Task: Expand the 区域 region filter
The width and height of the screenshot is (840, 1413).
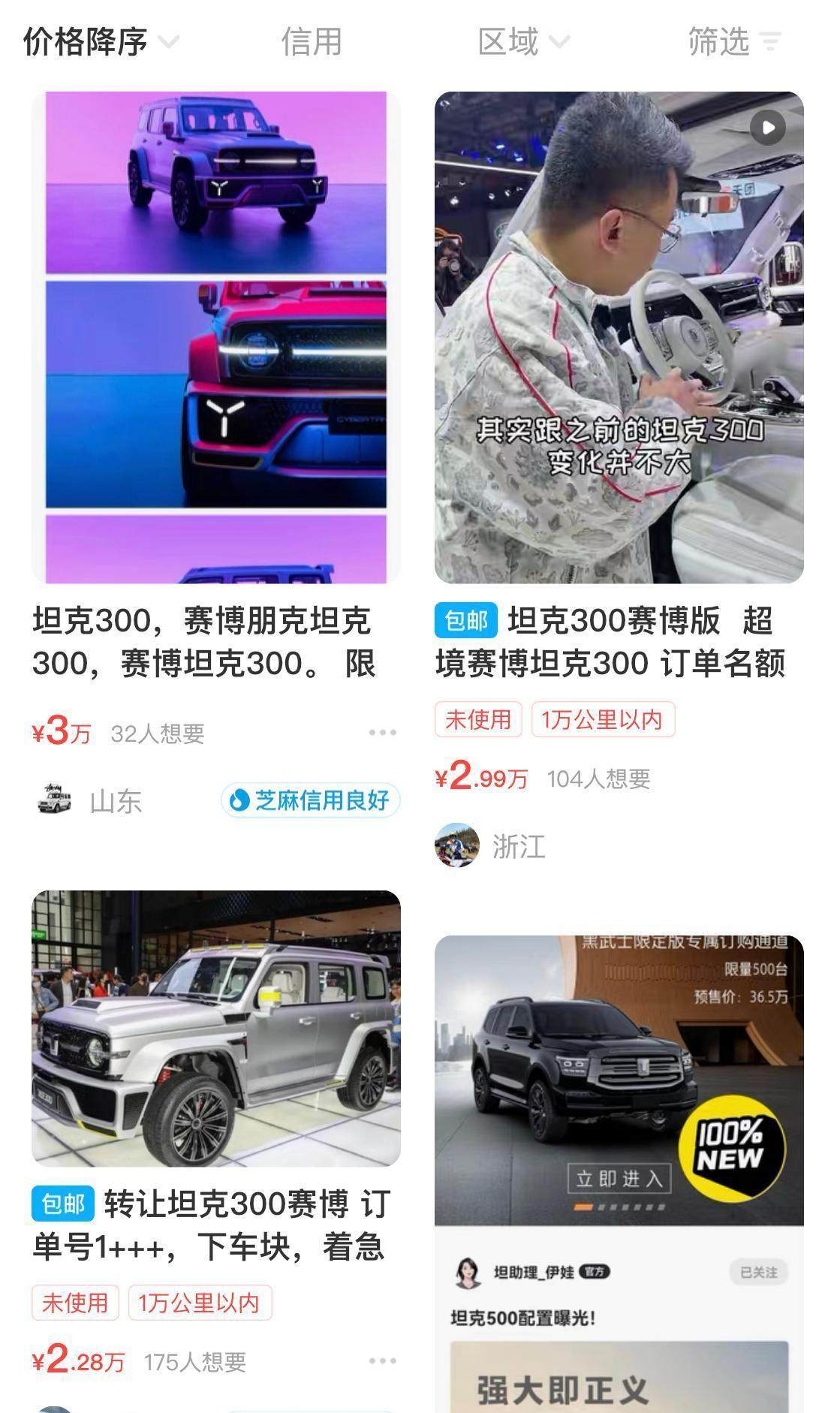Action: coord(523,41)
